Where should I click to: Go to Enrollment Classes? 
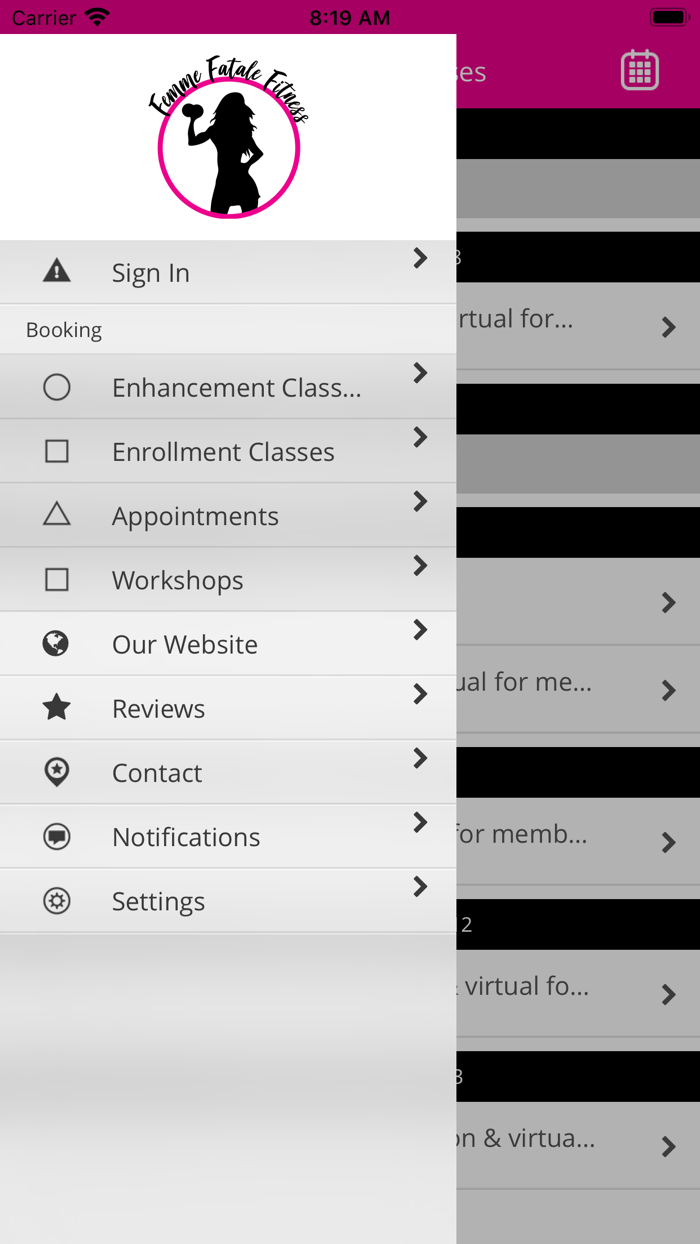point(228,451)
